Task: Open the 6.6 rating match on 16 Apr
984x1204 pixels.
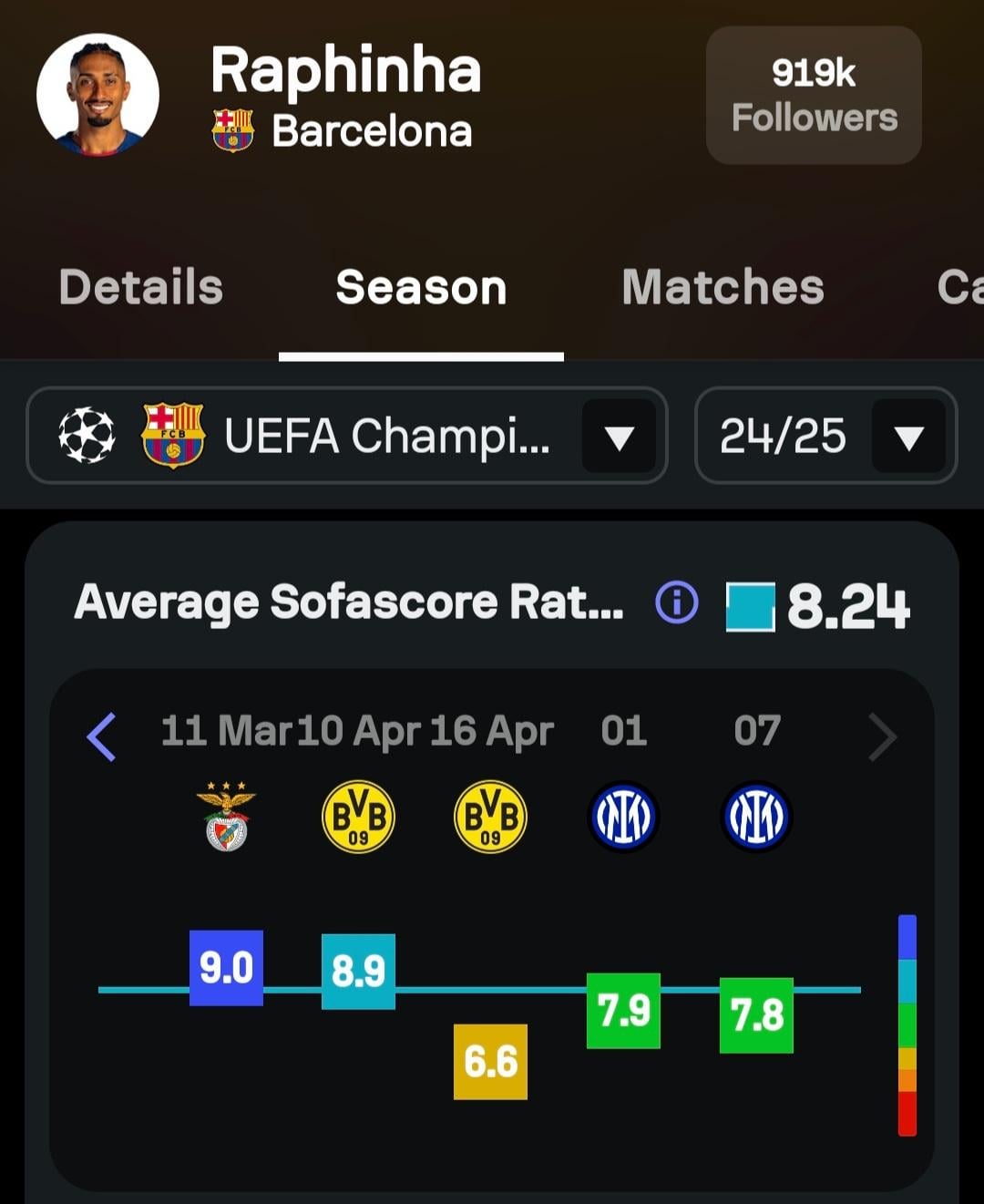Action: (x=490, y=1062)
